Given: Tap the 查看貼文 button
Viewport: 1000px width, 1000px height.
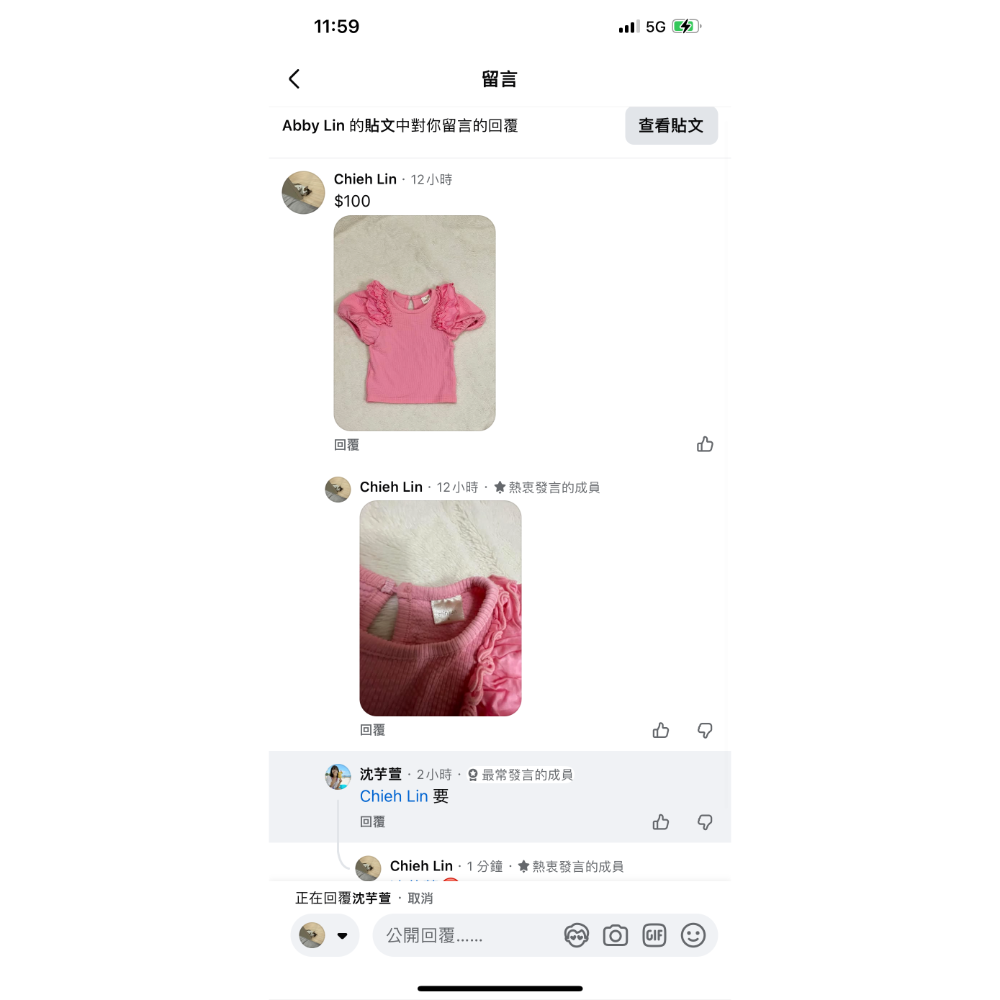Looking at the screenshot, I should [671, 126].
